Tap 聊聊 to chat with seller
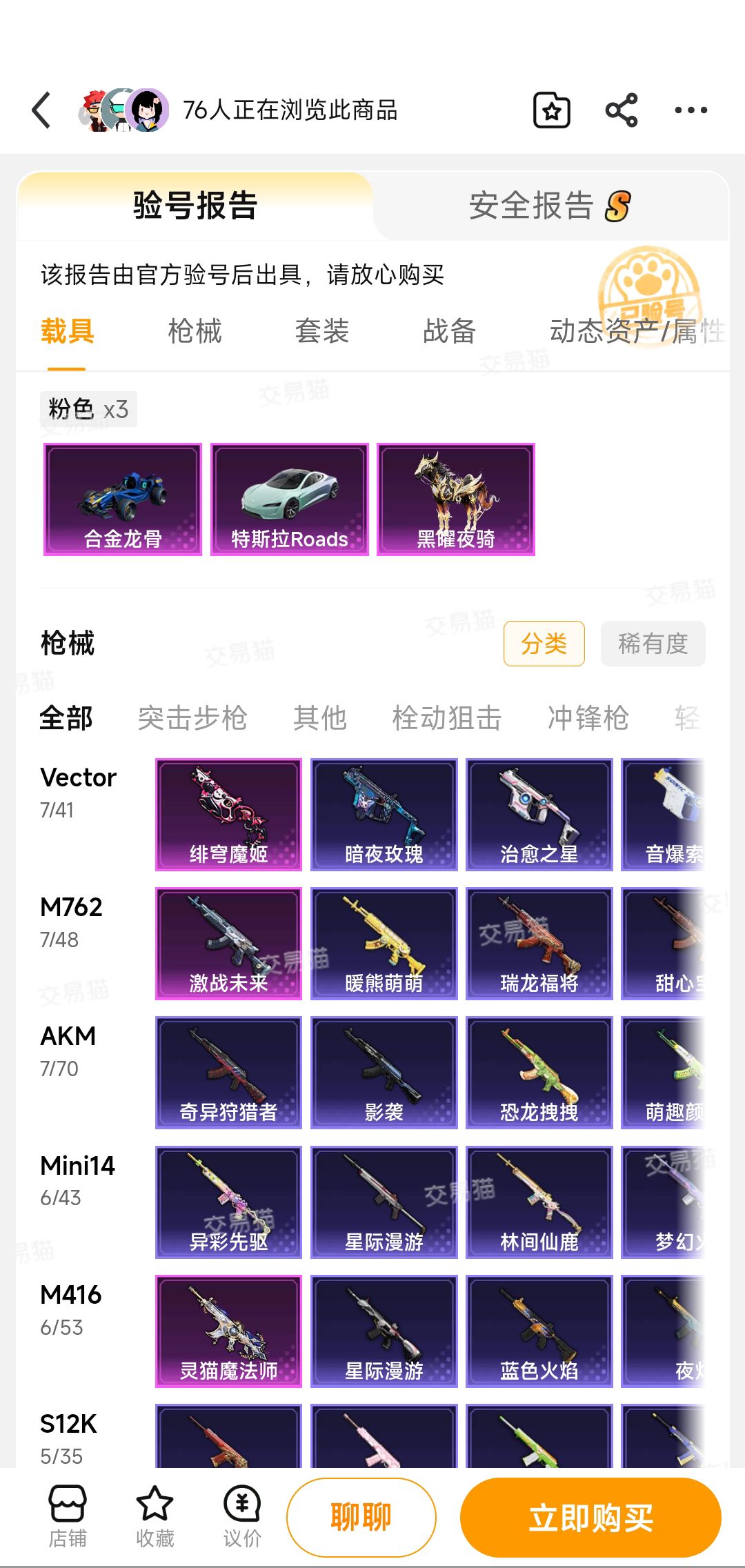Image resolution: width=745 pixels, height=1568 pixels. [x=361, y=1518]
